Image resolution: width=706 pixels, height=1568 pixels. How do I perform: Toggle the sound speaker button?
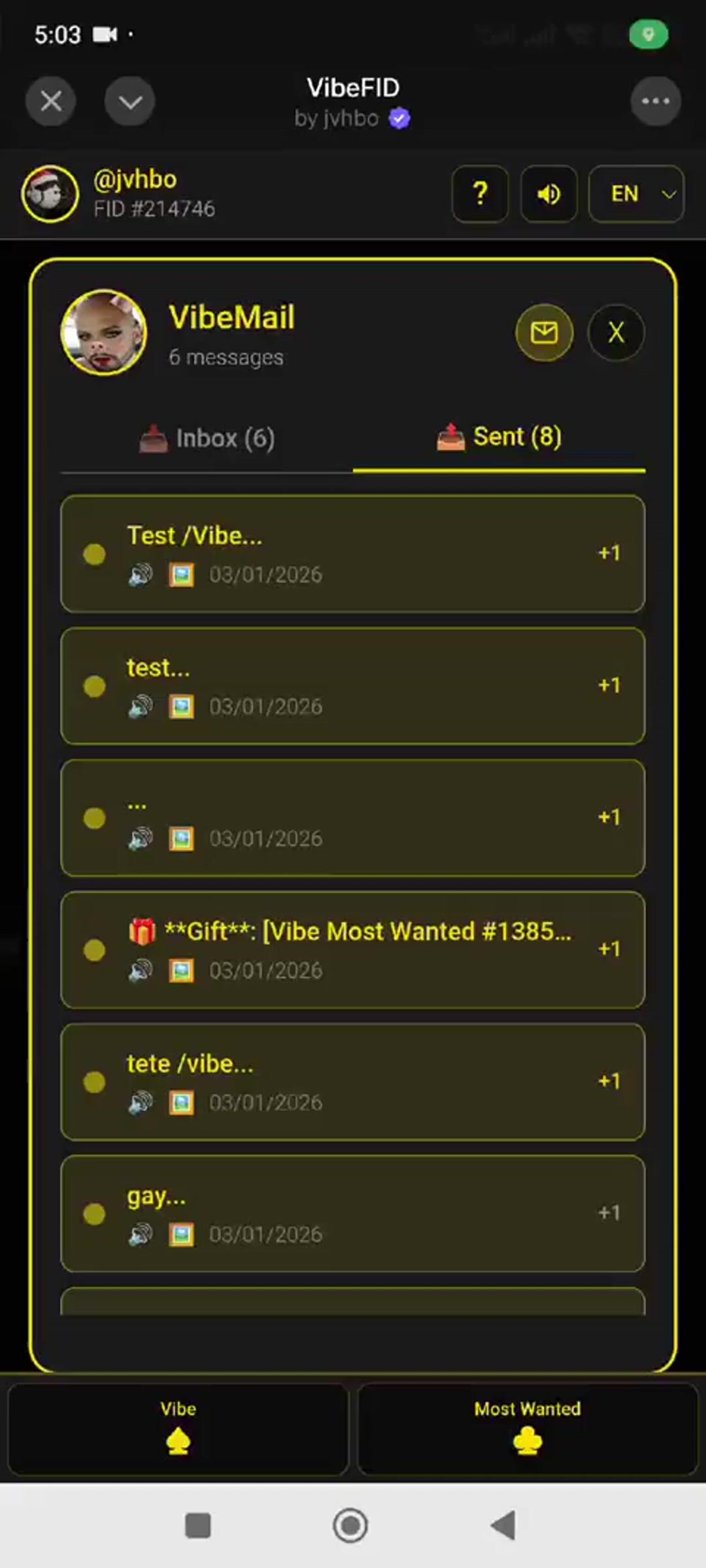(x=548, y=194)
